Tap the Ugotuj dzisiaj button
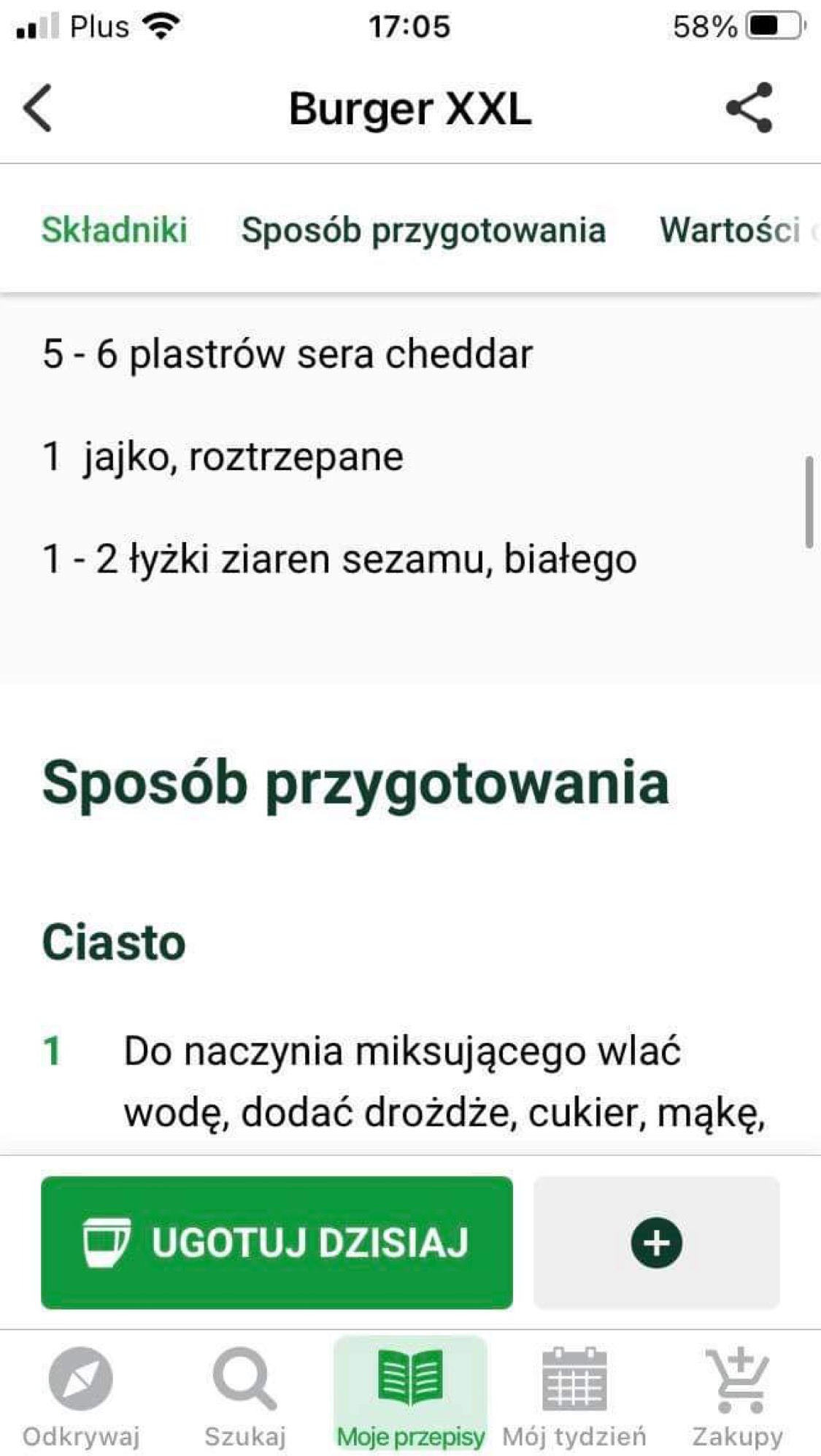This screenshot has width=821, height=1456. [277, 1242]
